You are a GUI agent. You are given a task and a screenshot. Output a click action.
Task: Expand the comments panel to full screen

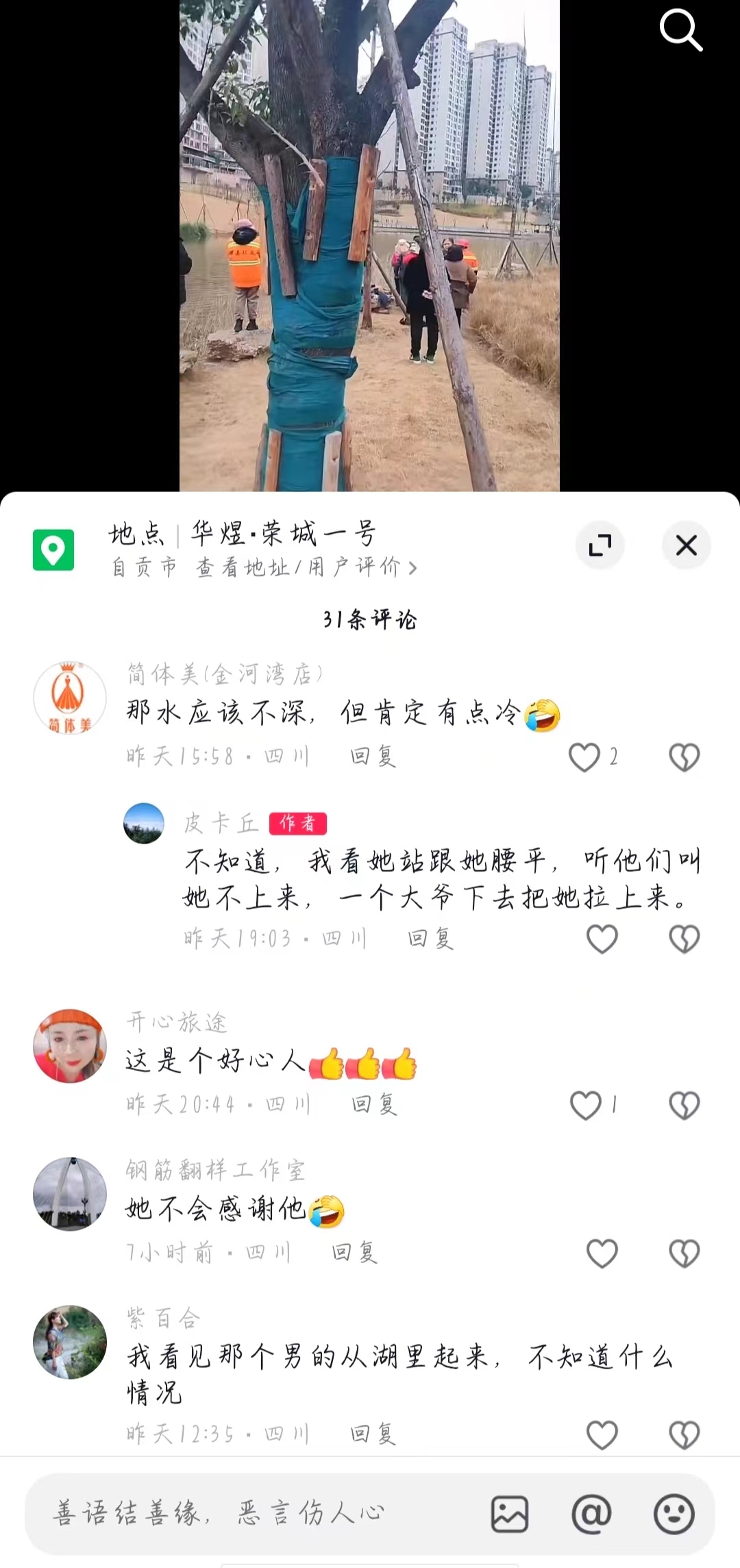coord(600,546)
